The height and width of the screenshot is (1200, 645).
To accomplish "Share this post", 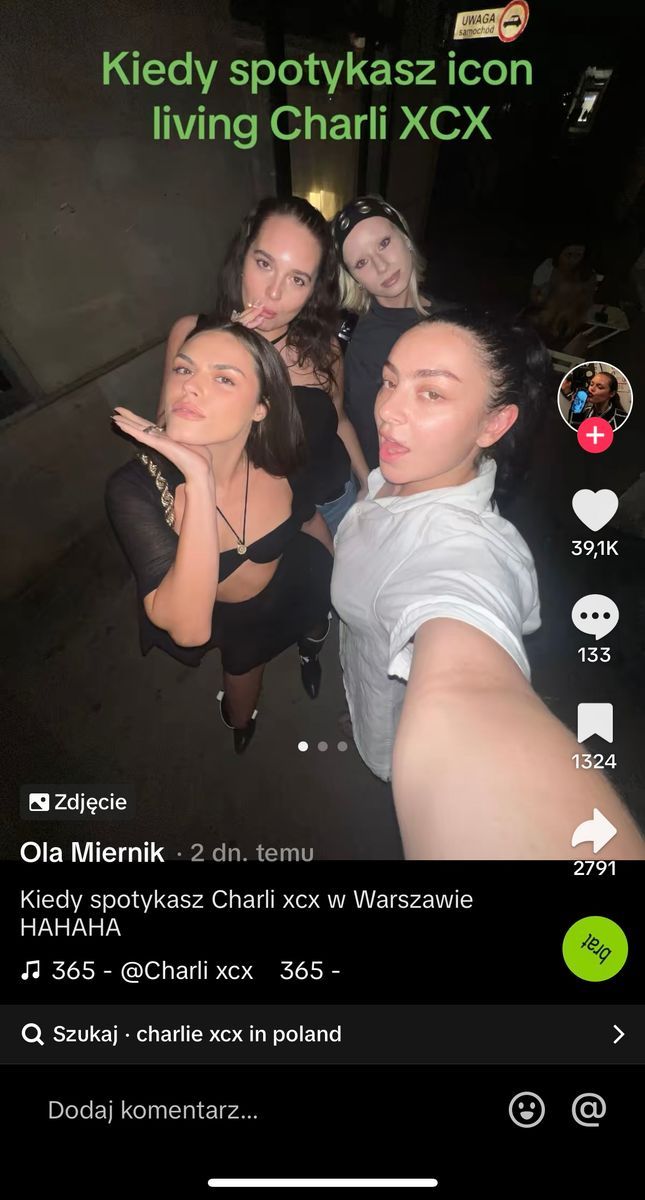I will pos(594,830).
